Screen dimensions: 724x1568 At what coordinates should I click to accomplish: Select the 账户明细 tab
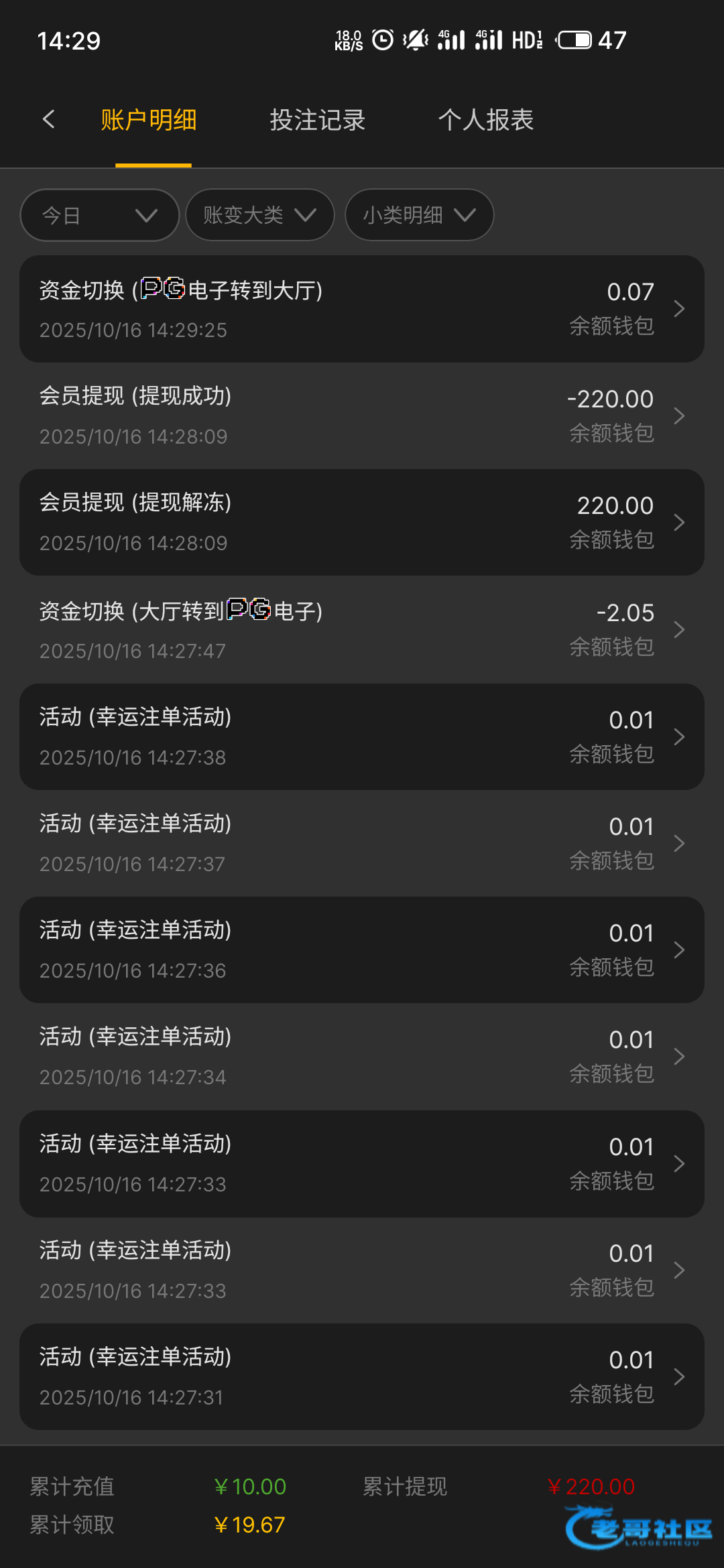coord(149,121)
